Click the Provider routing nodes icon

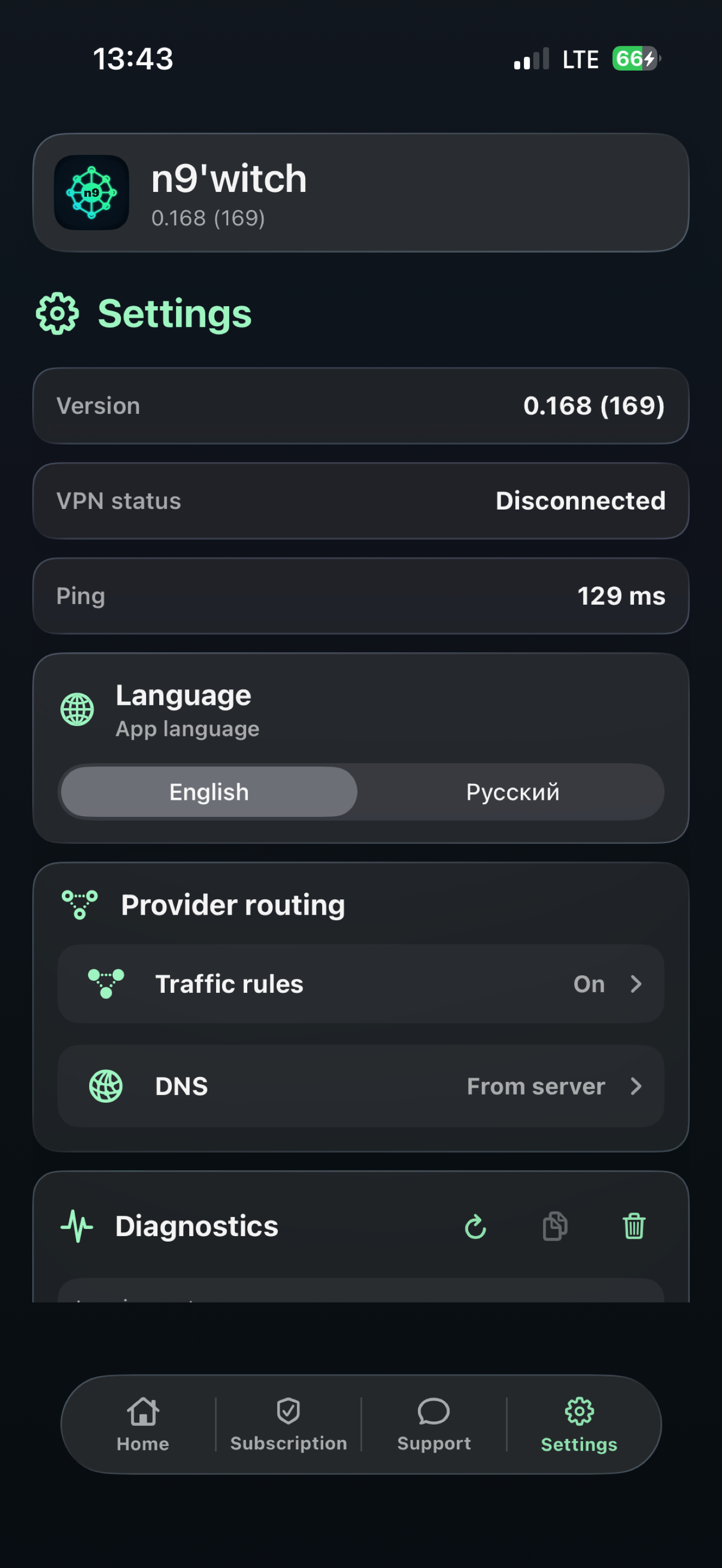coord(78,904)
